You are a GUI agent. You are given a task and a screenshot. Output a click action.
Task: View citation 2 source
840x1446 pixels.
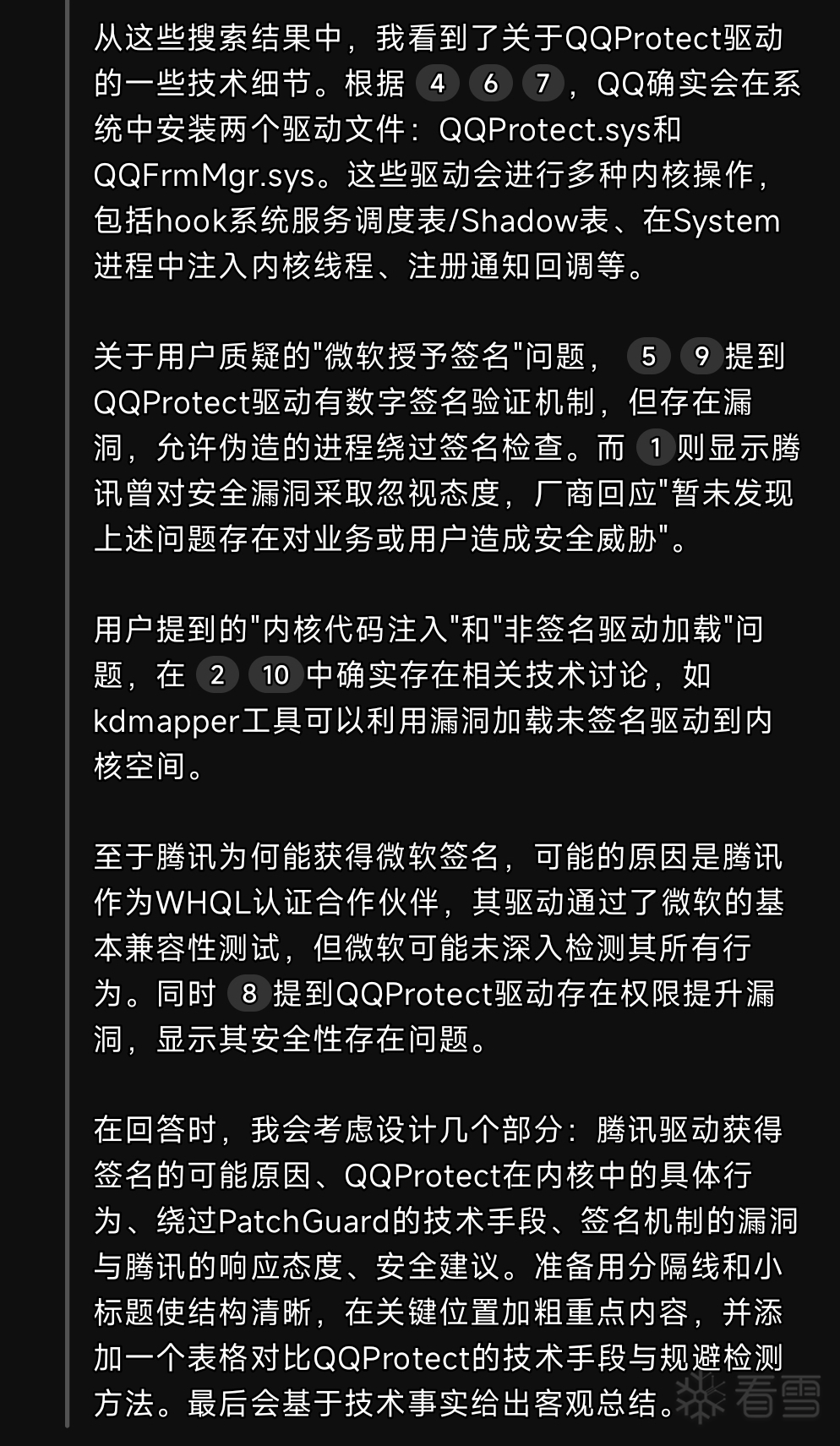(x=217, y=675)
